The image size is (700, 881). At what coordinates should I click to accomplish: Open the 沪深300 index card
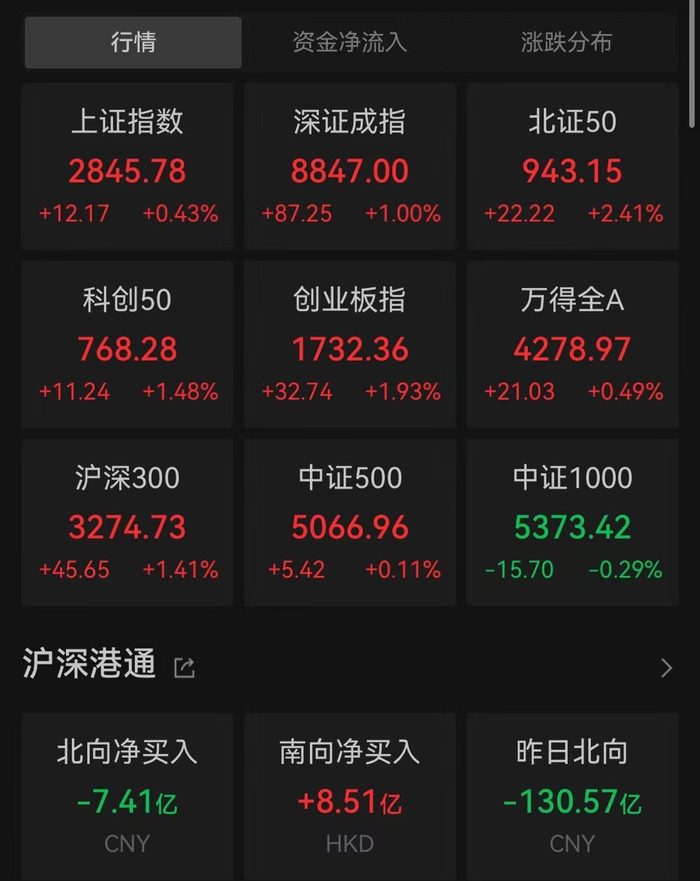(x=128, y=523)
